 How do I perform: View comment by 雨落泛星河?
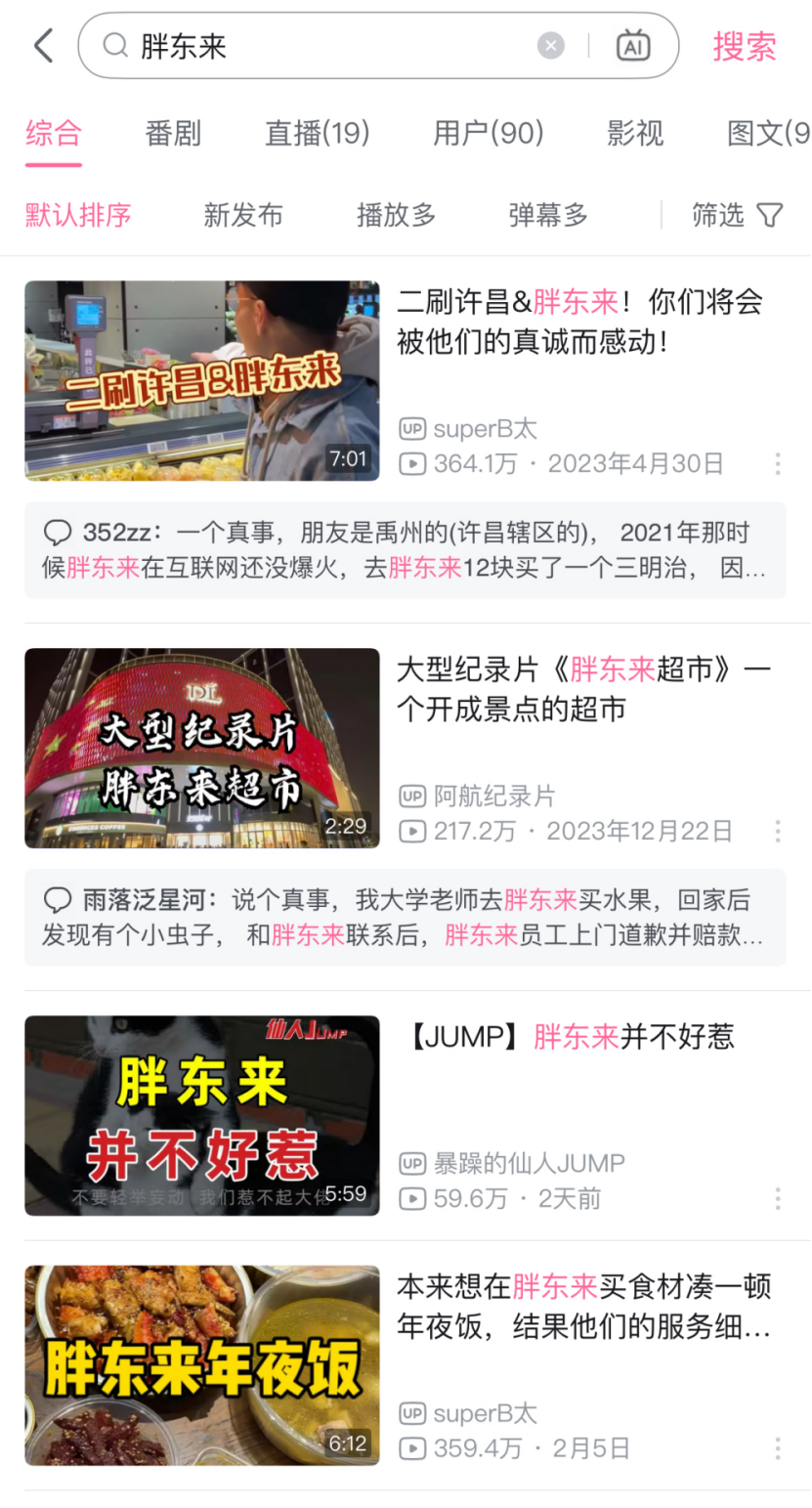pyautogui.click(x=405, y=917)
